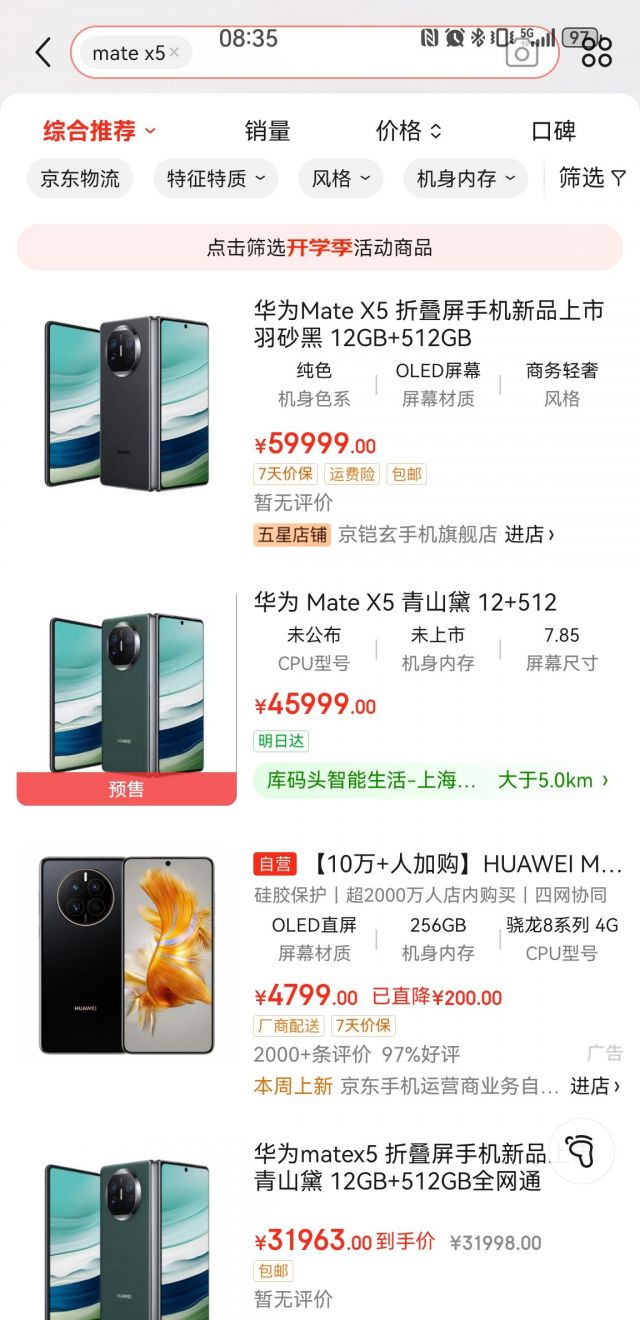Open the 羽砂黑 12GB+512GB Mate X5 listing
Screen dimensions: 640x1320
coord(428,324)
